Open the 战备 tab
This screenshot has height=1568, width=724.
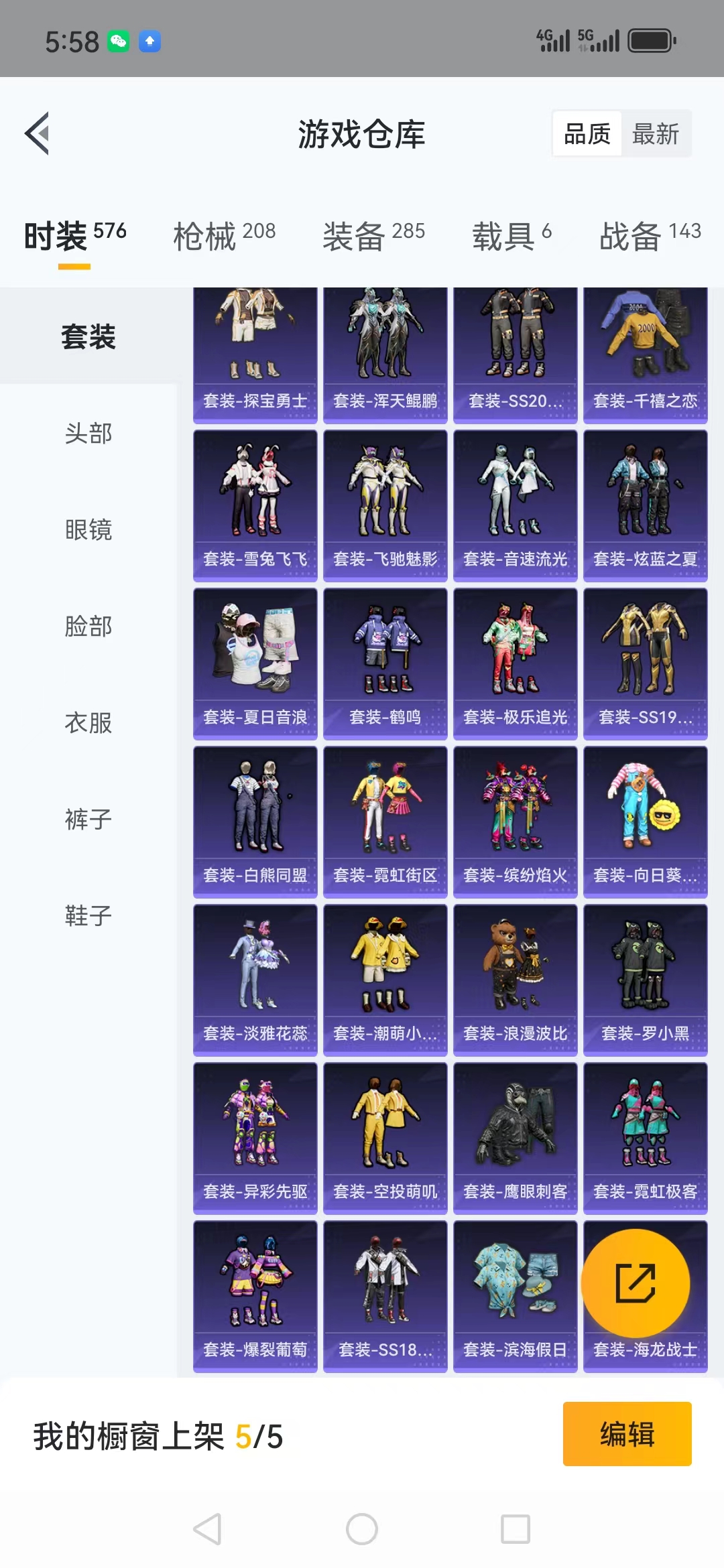pos(650,236)
